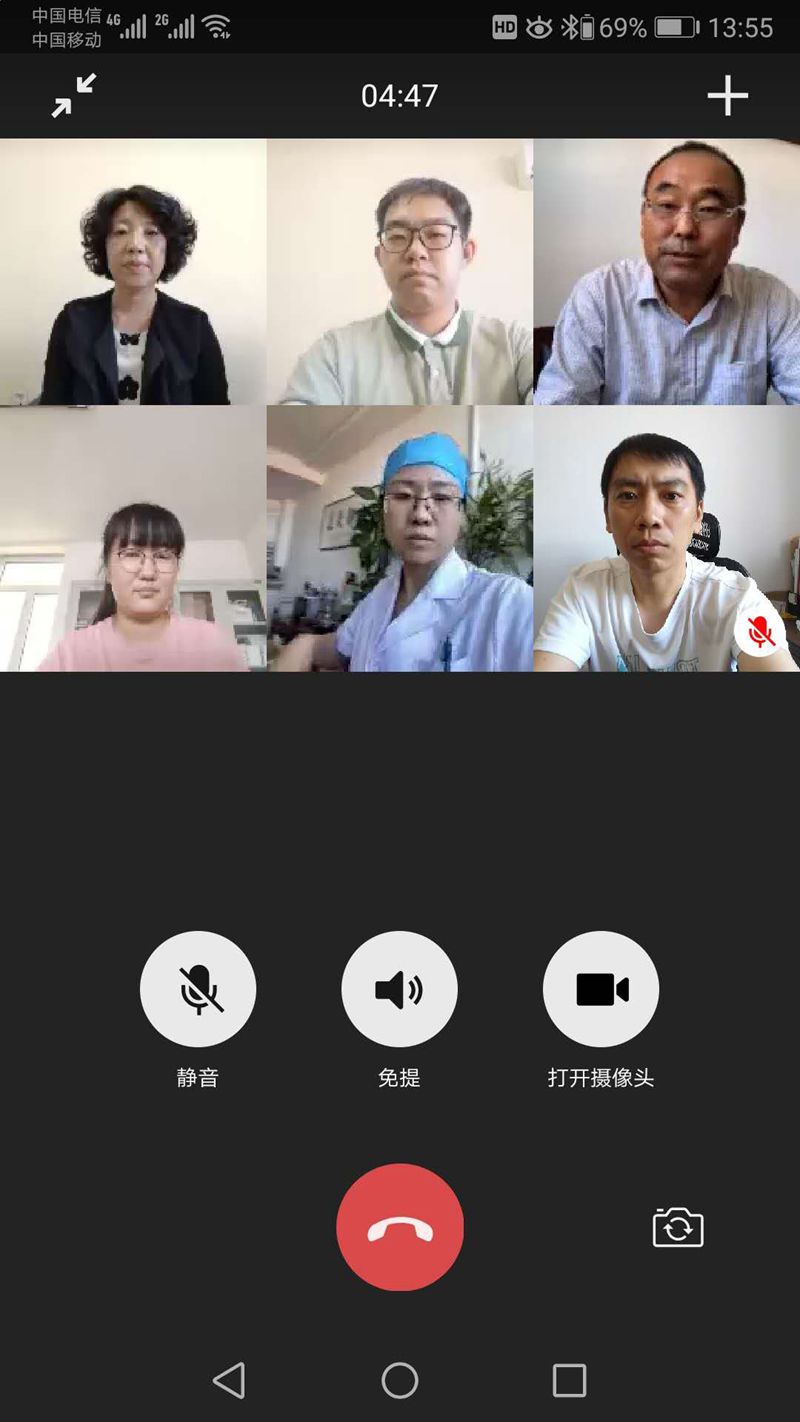This screenshot has width=800, height=1422.
Task: Open video tile of man in white T-shirt
Action: coord(666,538)
